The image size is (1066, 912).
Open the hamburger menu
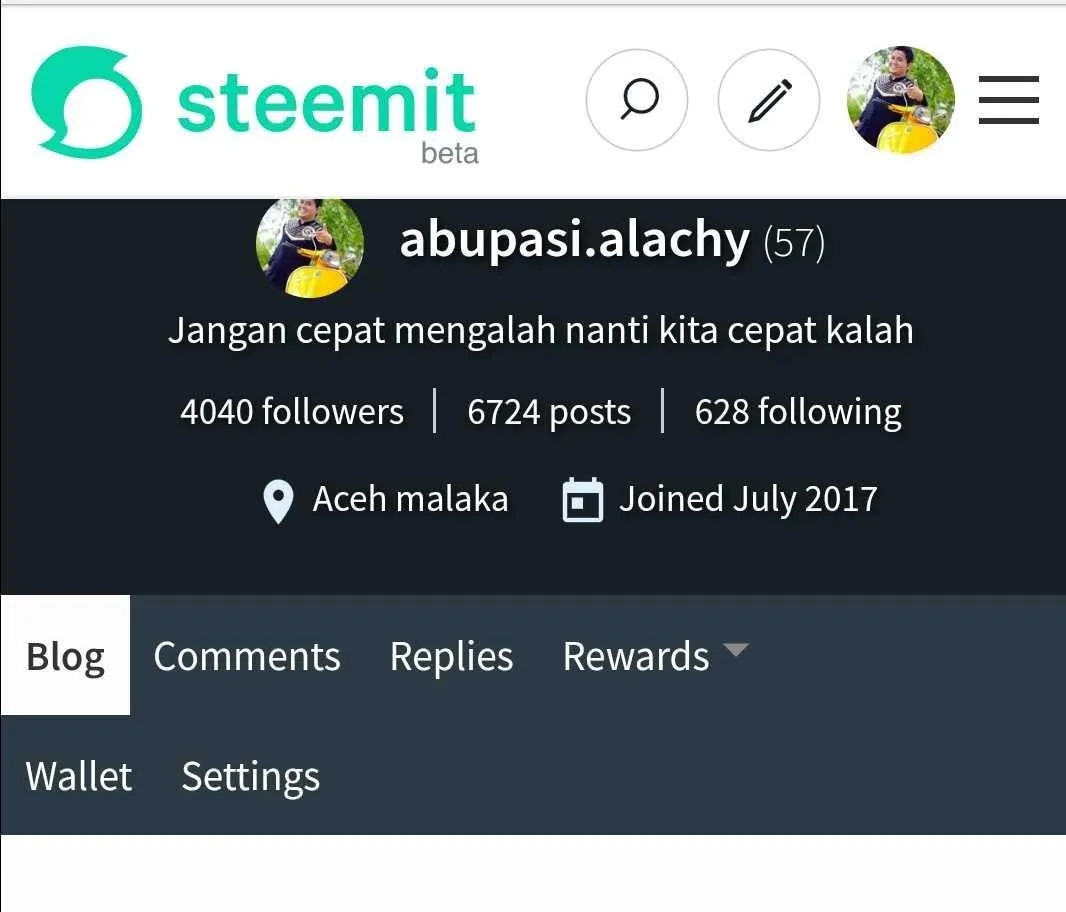(x=1008, y=101)
